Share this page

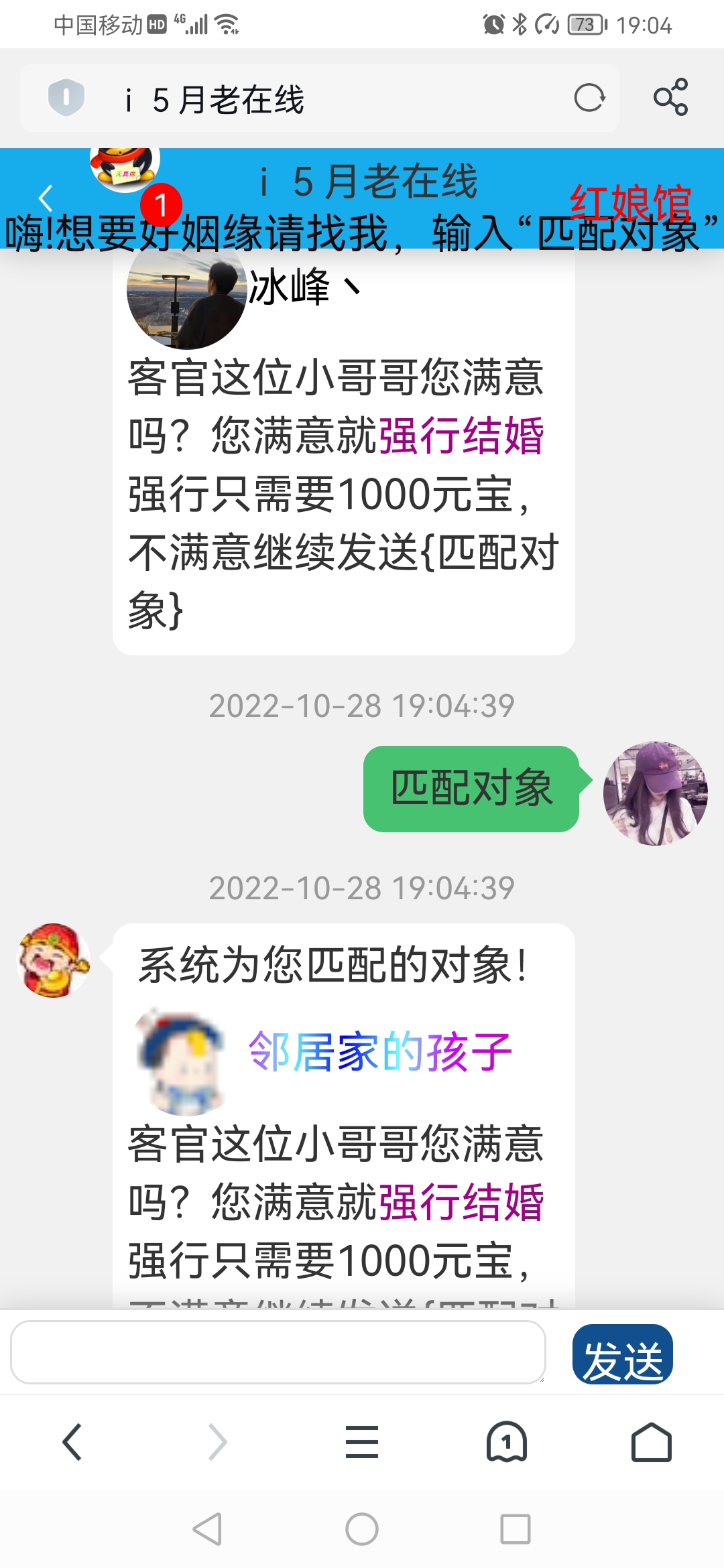click(670, 98)
